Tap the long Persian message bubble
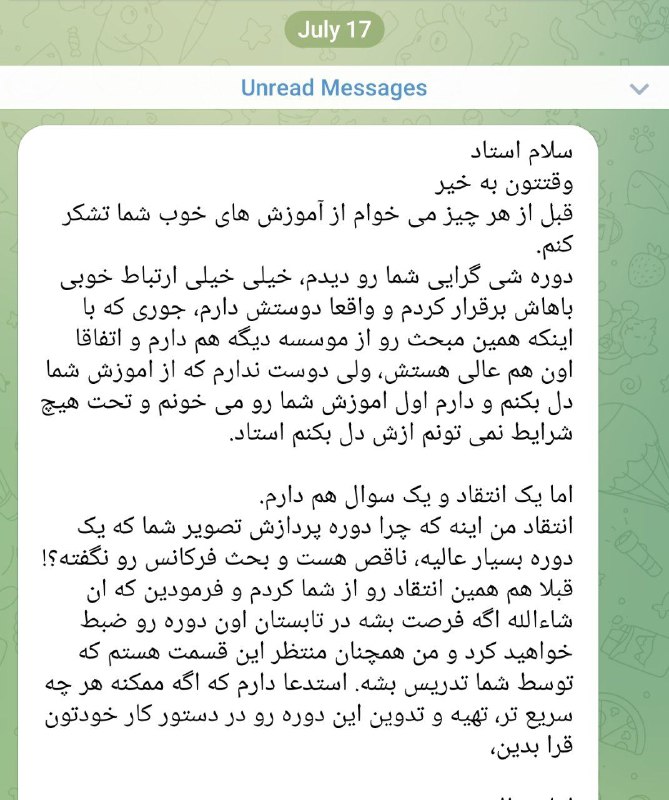 [308, 462]
